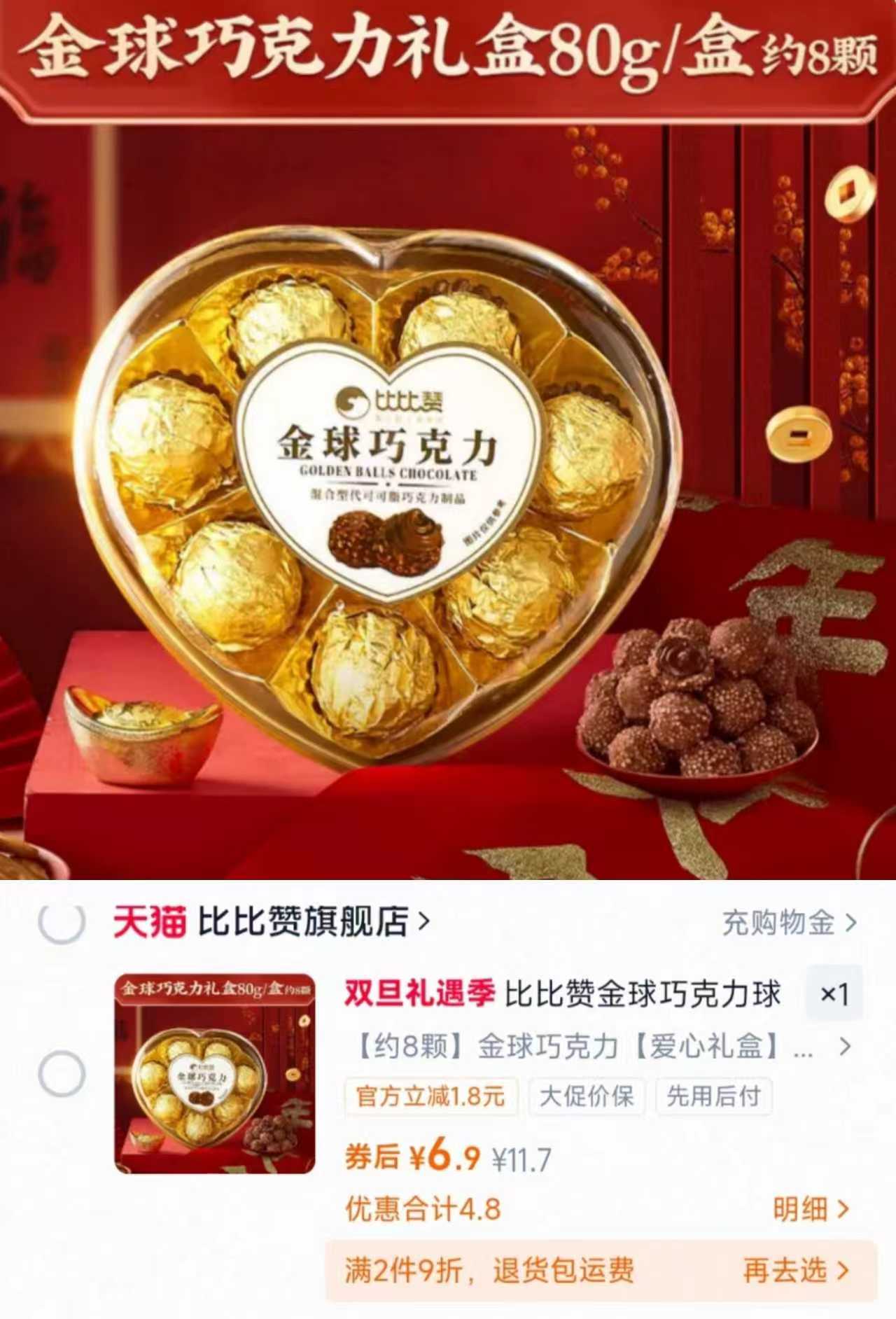The height and width of the screenshot is (1319, 896).
Task: Click the 券后¥6.9 discounted price
Action: pyautogui.click(x=413, y=1154)
